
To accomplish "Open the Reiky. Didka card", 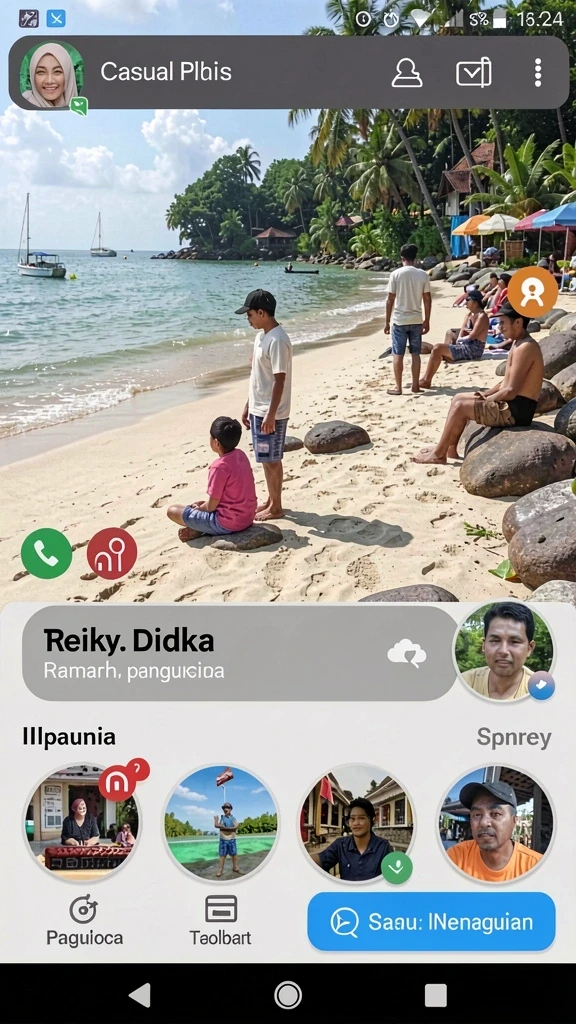I will [240, 653].
